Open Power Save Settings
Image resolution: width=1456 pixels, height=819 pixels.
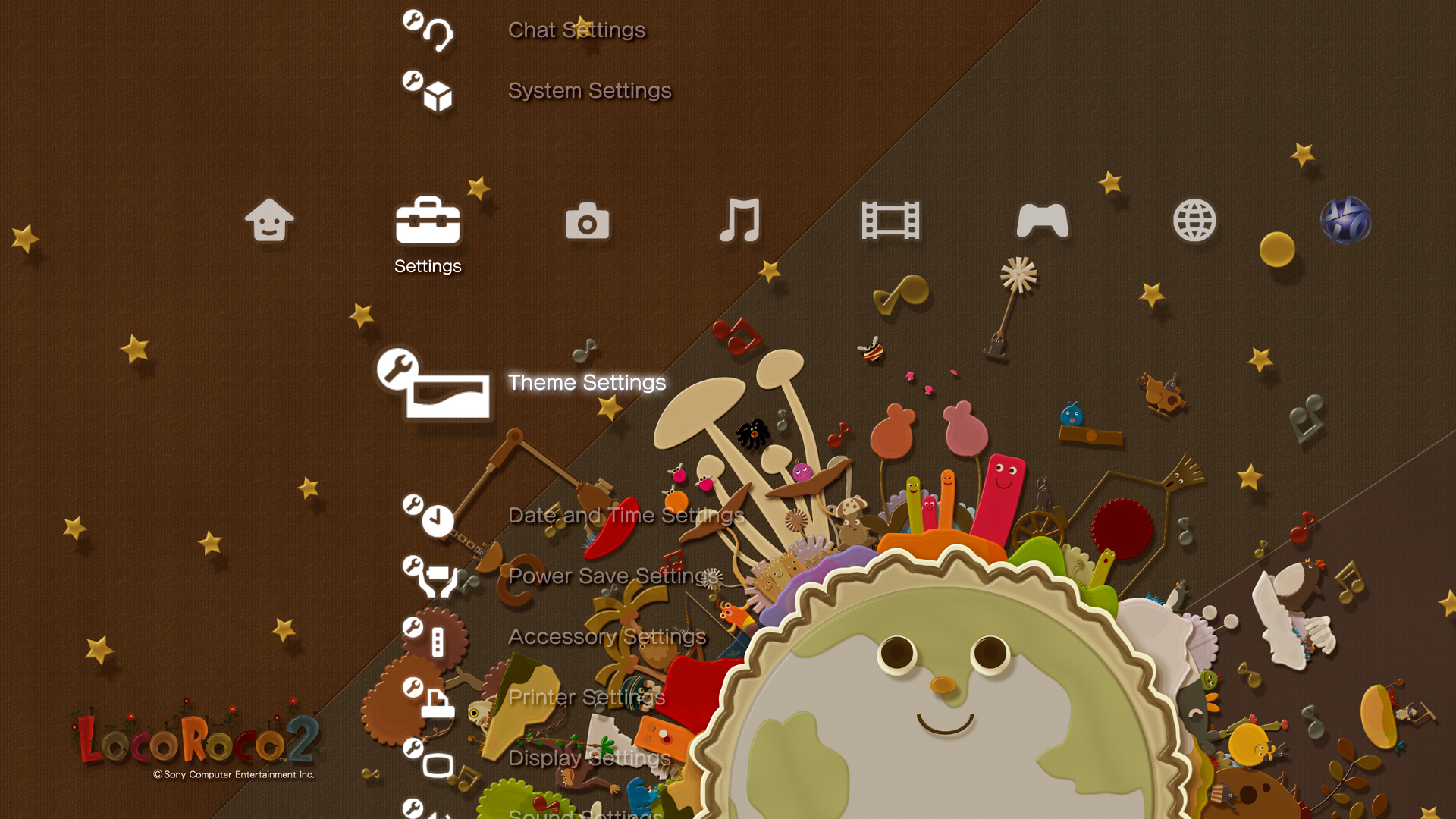pos(613,576)
